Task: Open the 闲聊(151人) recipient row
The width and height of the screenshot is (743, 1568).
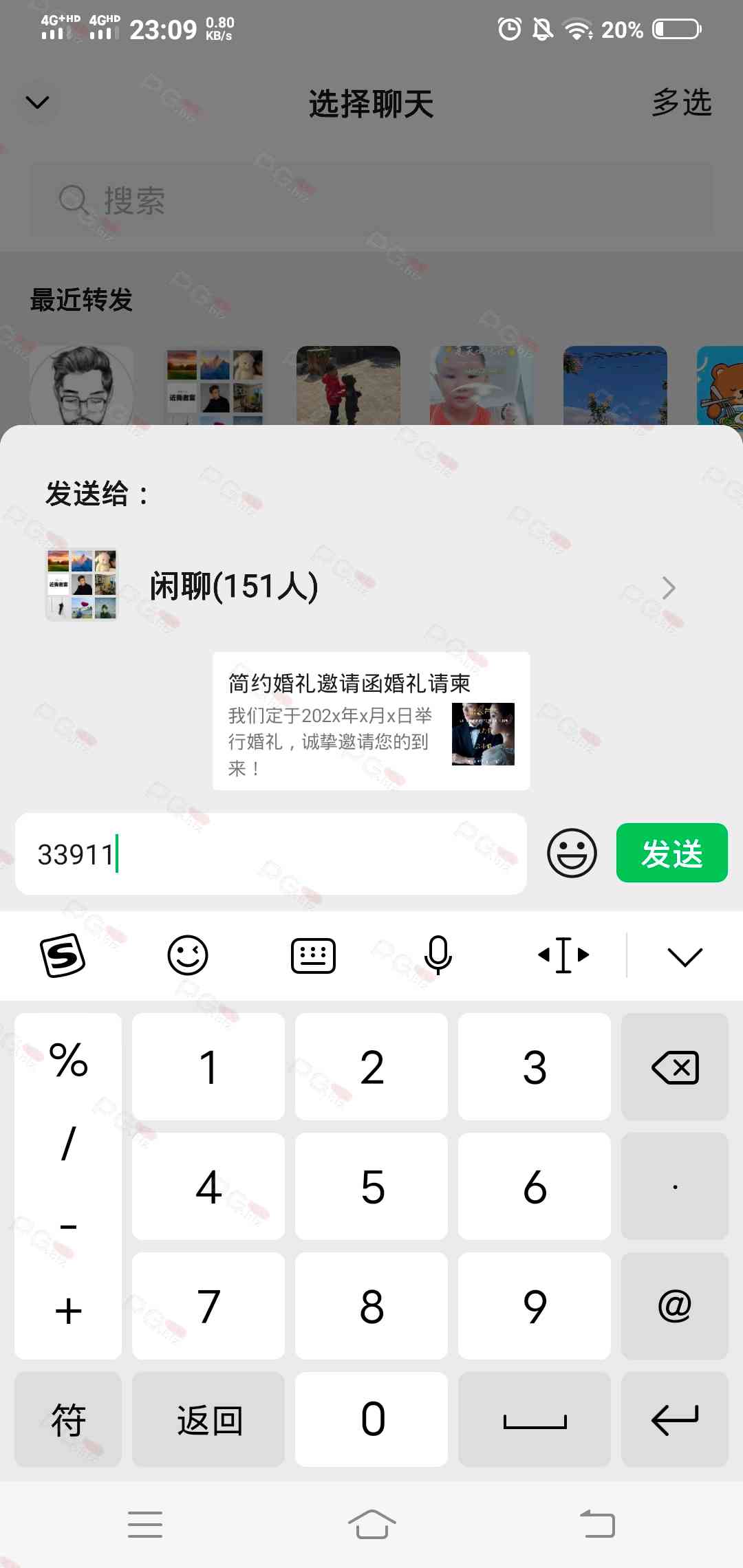Action: click(371, 587)
